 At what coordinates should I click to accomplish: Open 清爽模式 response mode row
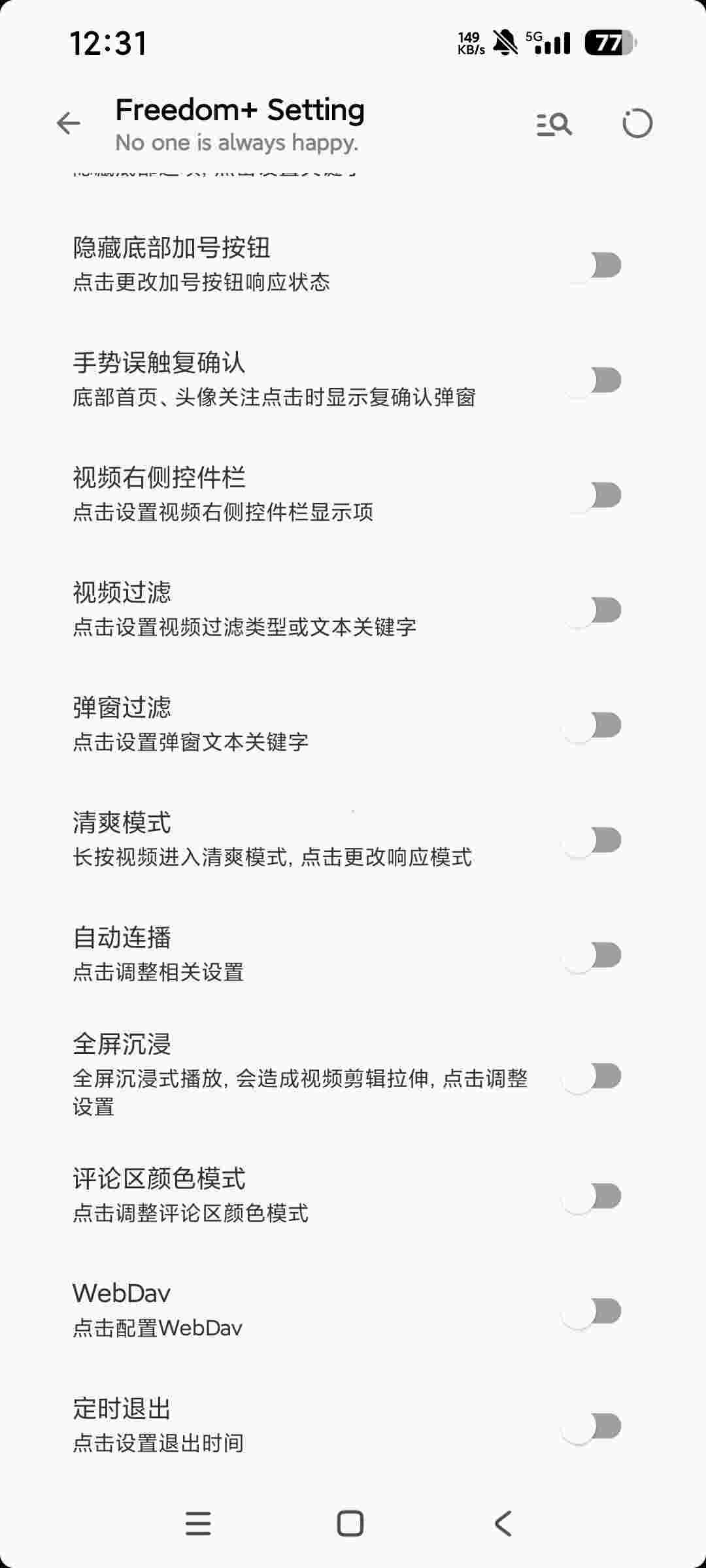275,839
